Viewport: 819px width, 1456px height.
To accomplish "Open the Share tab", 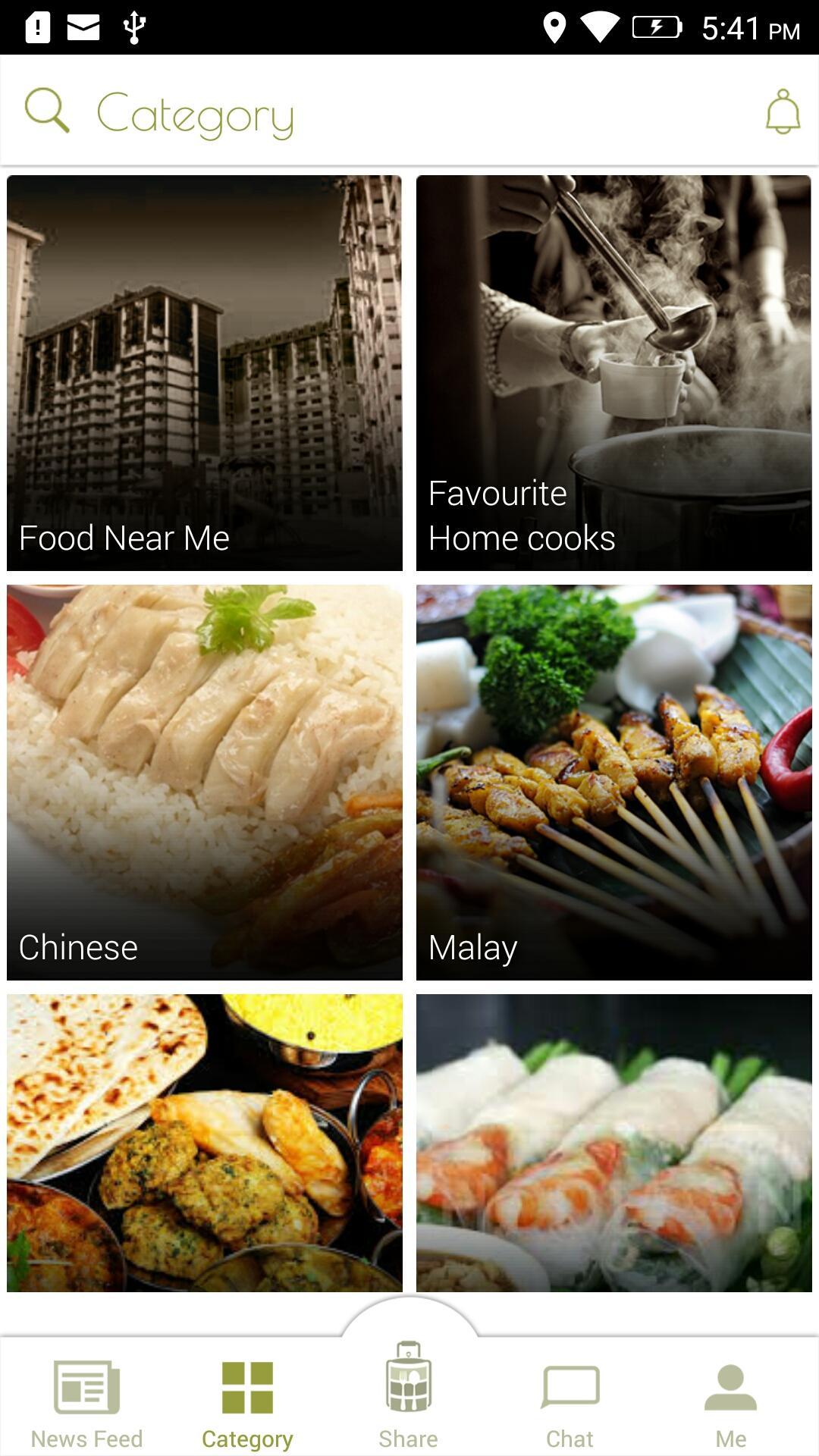I will point(409,1395).
